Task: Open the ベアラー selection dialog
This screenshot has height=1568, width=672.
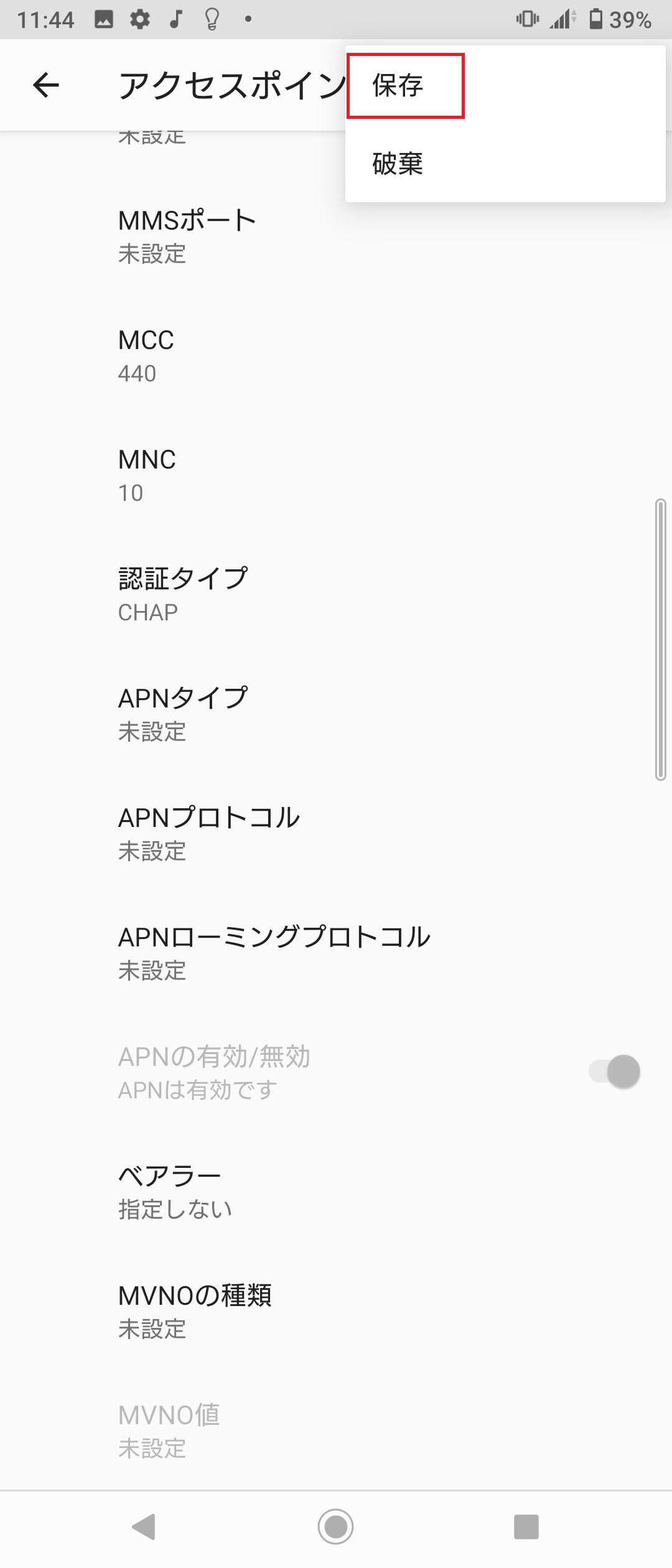Action: pyautogui.click(x=249, y=1188)
